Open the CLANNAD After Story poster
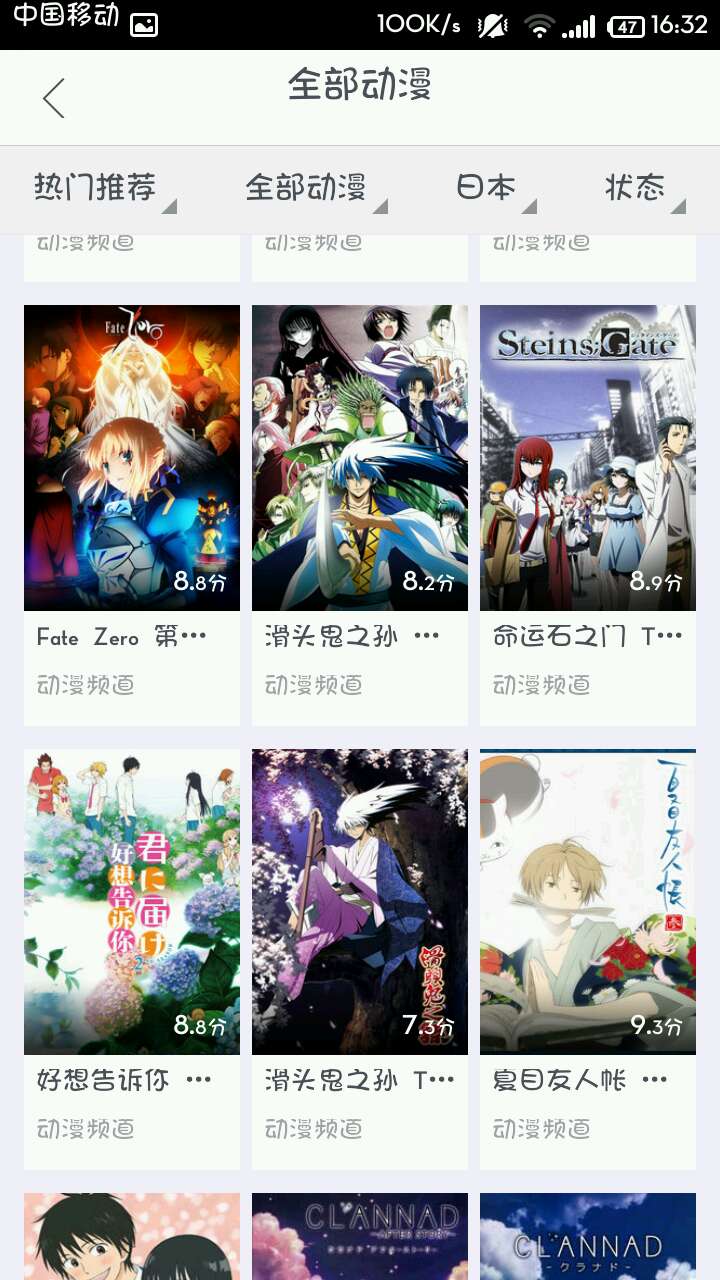The width and height of the screenshot is (720, 1280). click(x=360, y=1236)
